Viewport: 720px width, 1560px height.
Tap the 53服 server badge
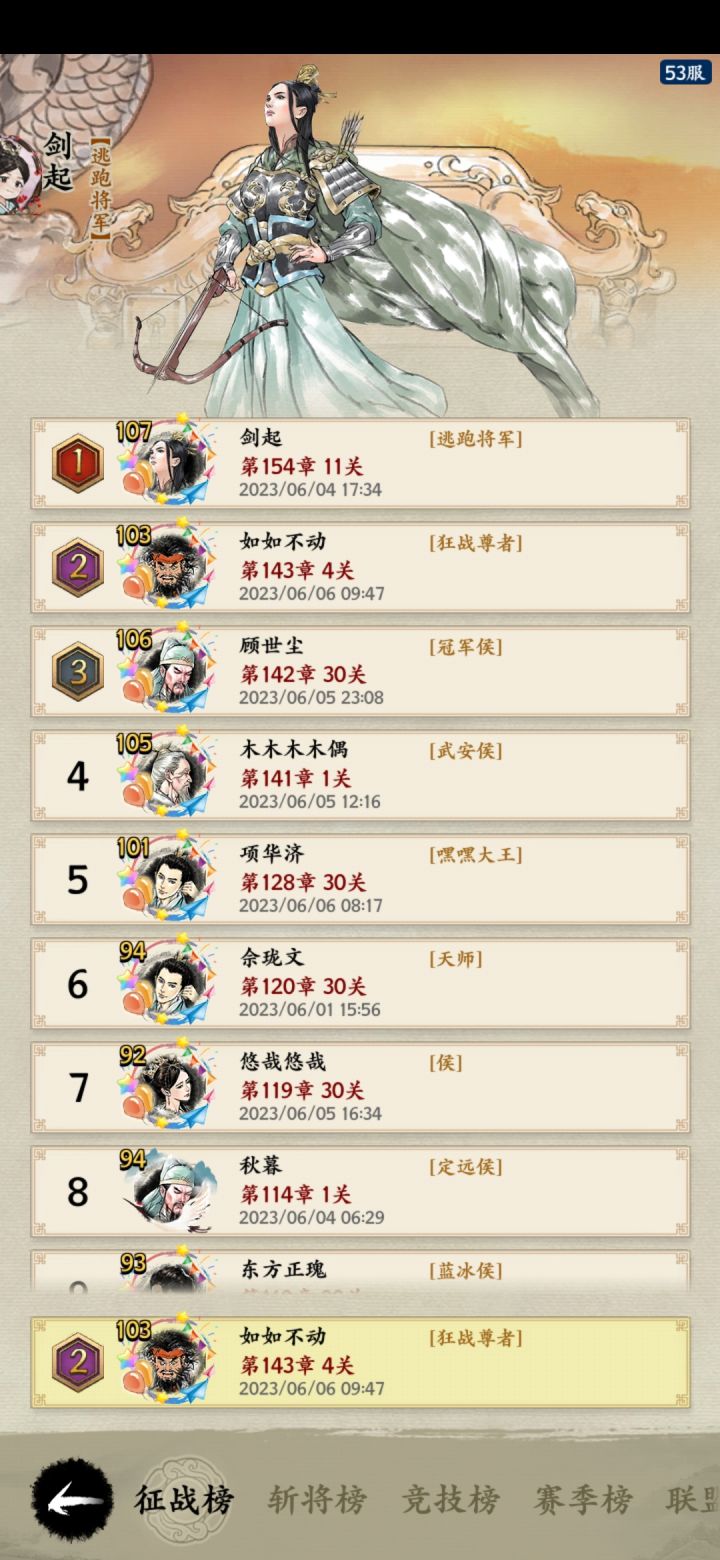coord(684,73)
